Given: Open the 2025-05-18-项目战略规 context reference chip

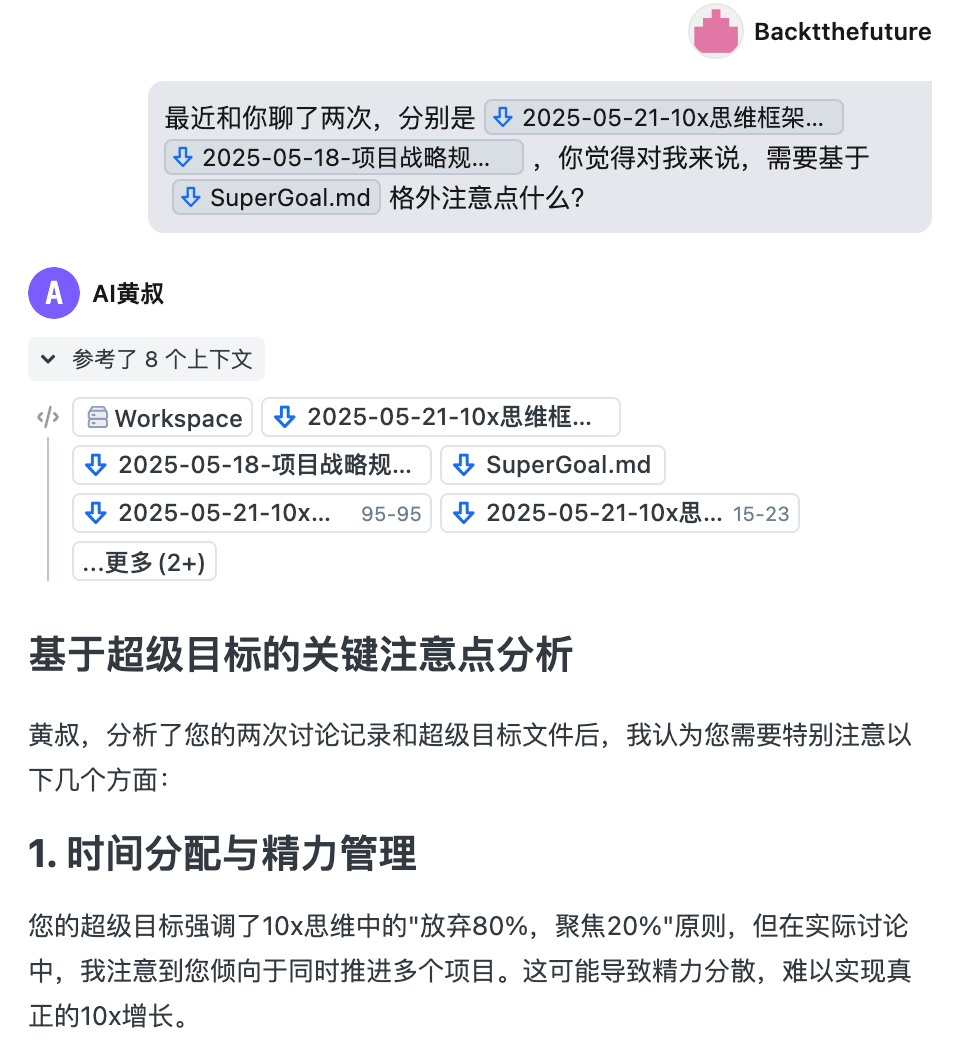Looking at the screenshot, I should pos(251,465).
